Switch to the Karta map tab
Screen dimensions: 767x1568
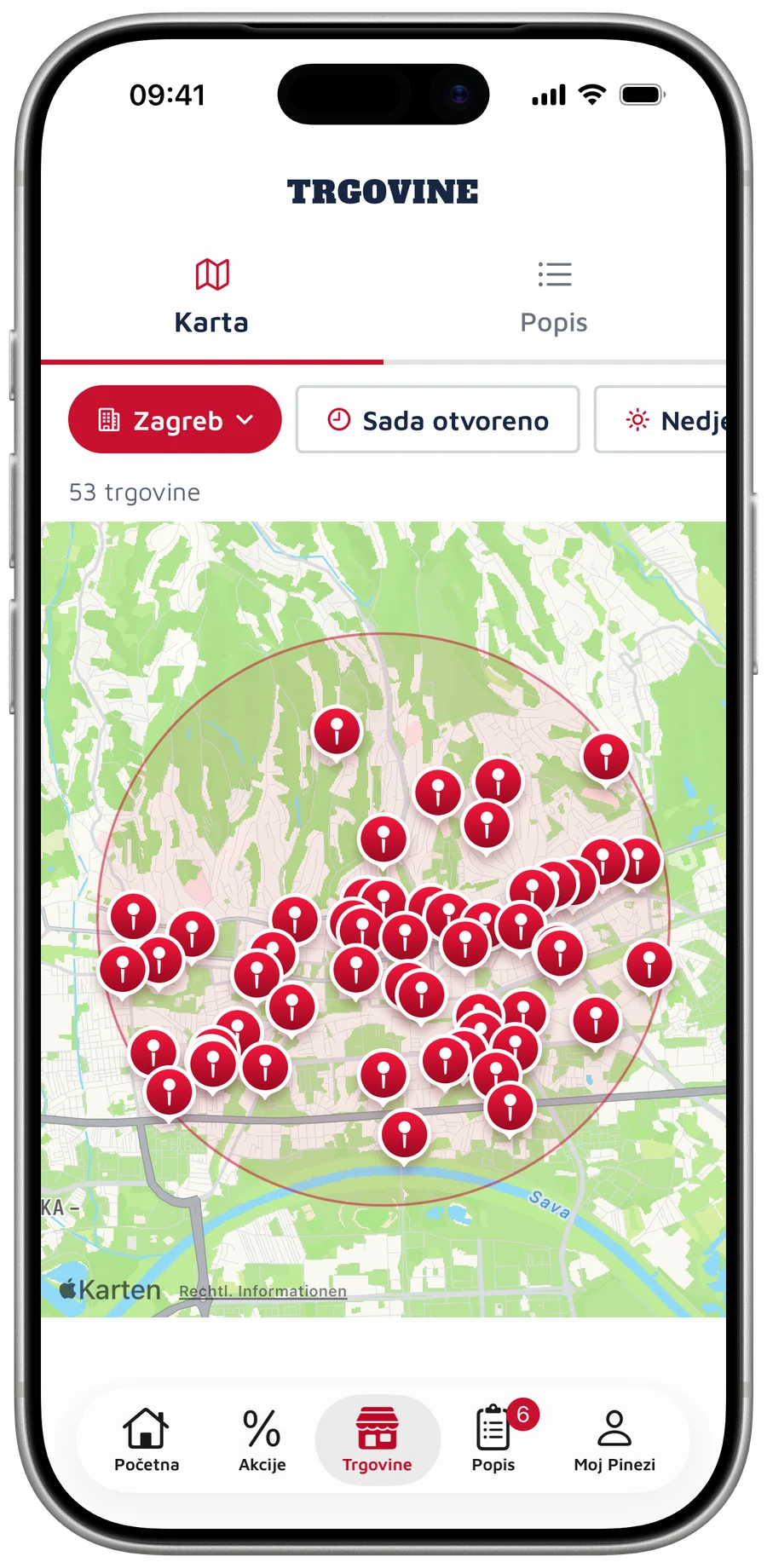pos(211,298)
